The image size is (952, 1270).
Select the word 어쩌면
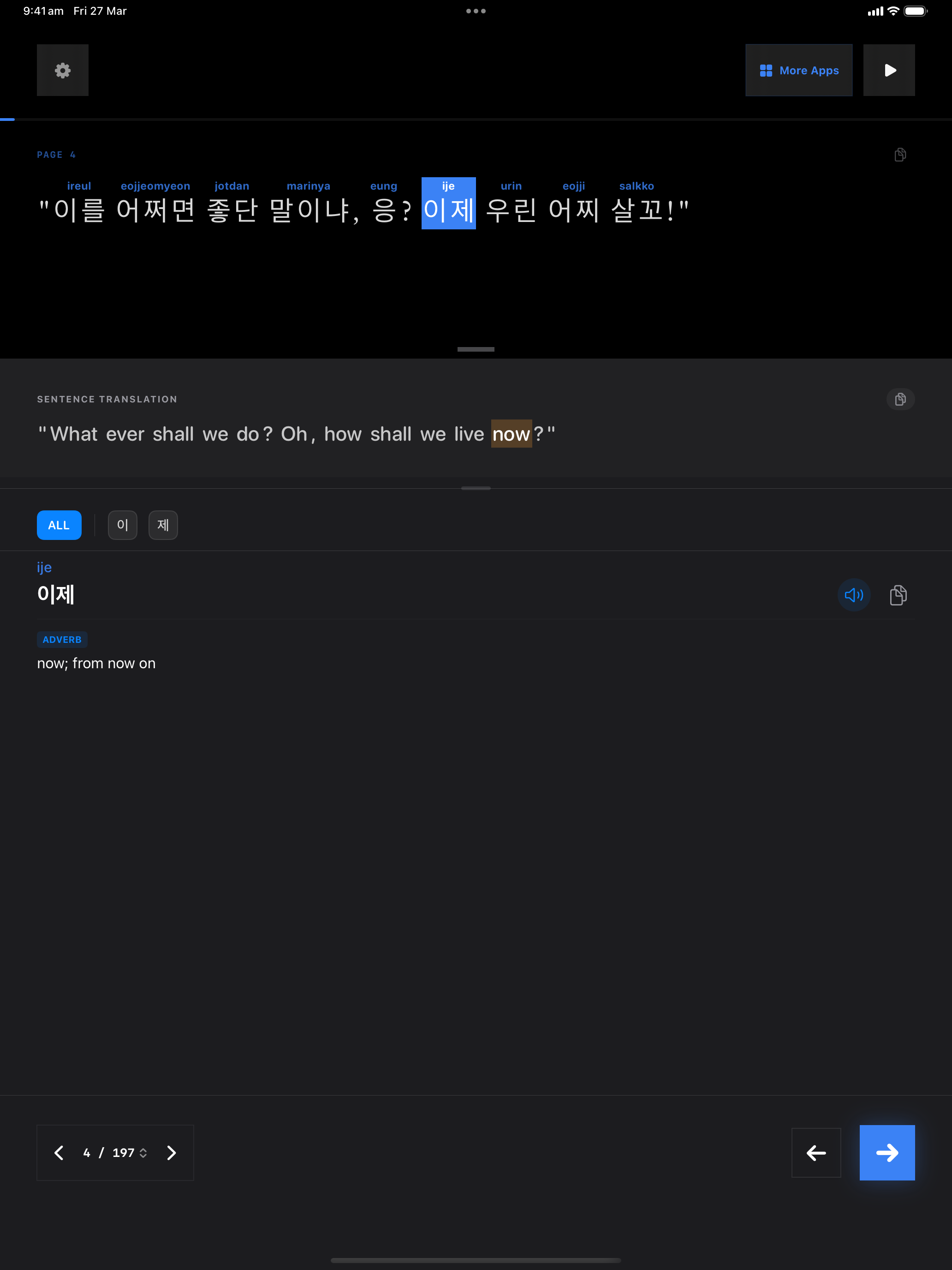155,210
